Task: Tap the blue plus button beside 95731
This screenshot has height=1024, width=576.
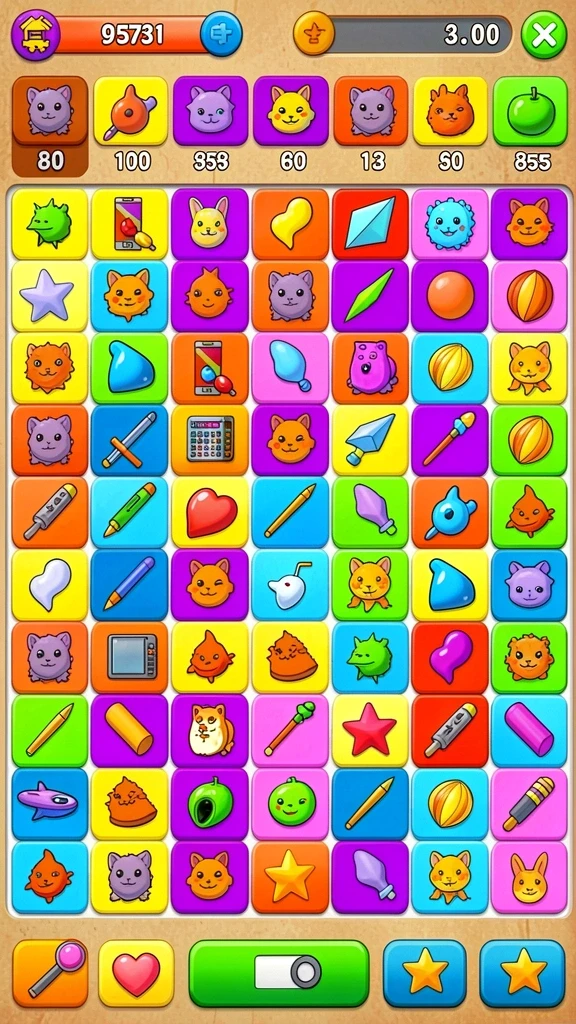Action: click(221, 34)
